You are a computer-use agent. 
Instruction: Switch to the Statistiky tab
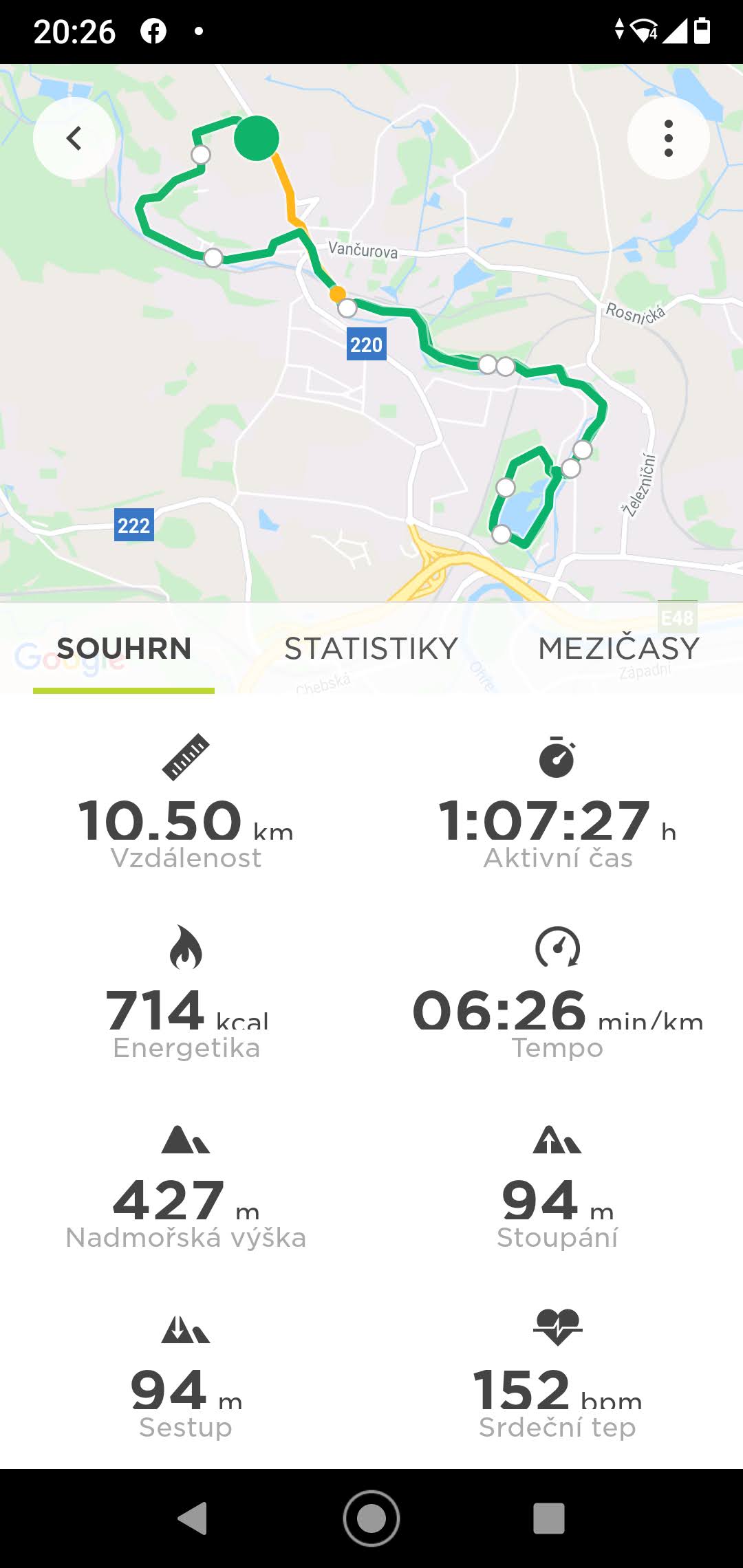point(371,649)
